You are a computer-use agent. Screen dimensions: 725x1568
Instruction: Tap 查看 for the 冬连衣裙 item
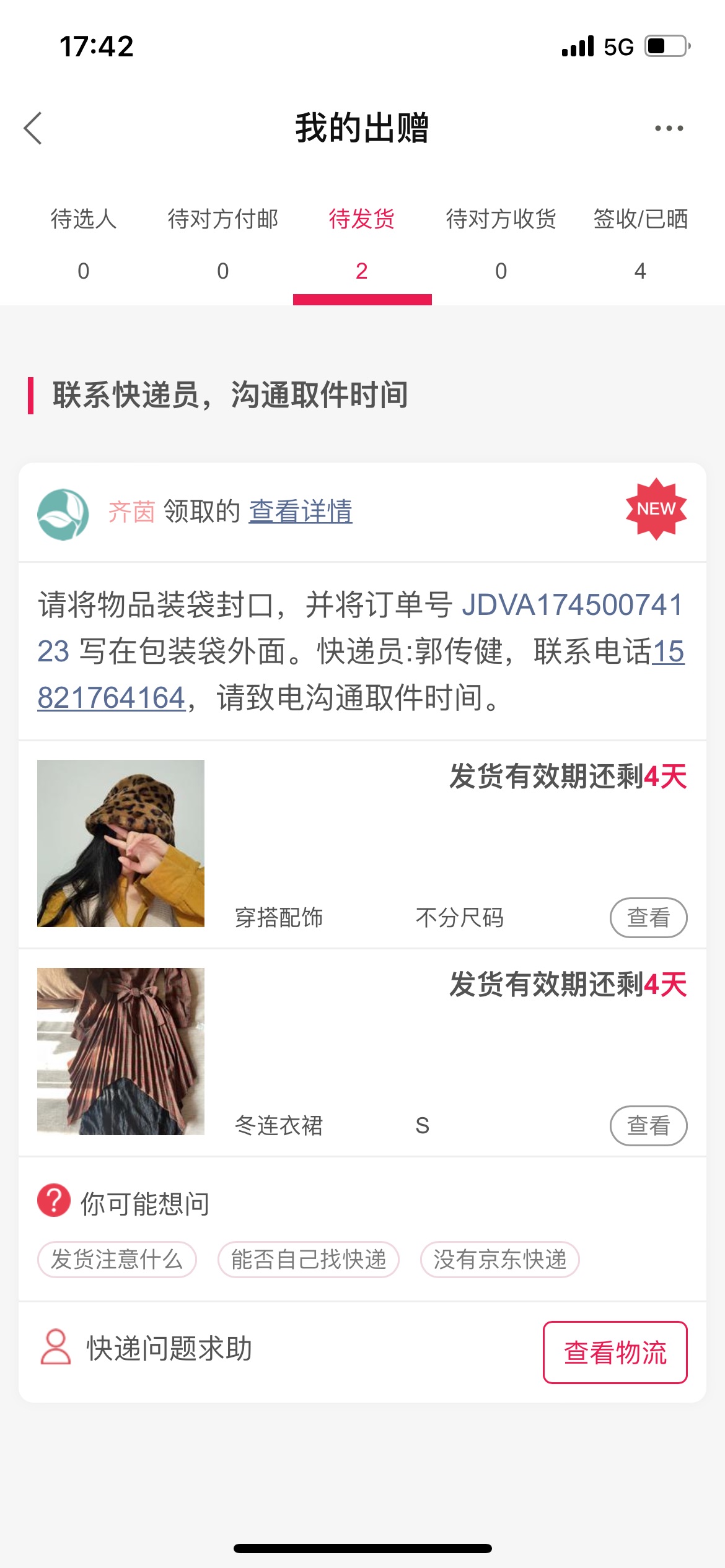[648, 1126]
